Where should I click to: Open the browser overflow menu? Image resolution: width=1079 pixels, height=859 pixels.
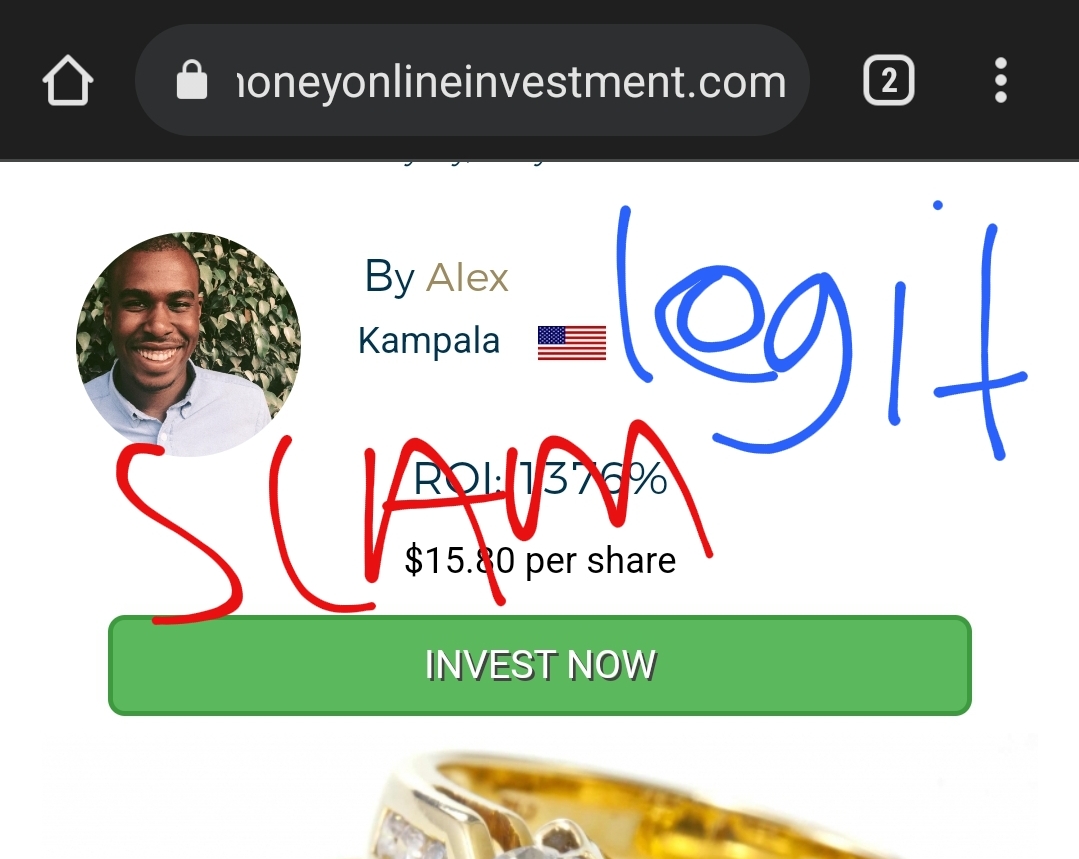[1000, 81]
